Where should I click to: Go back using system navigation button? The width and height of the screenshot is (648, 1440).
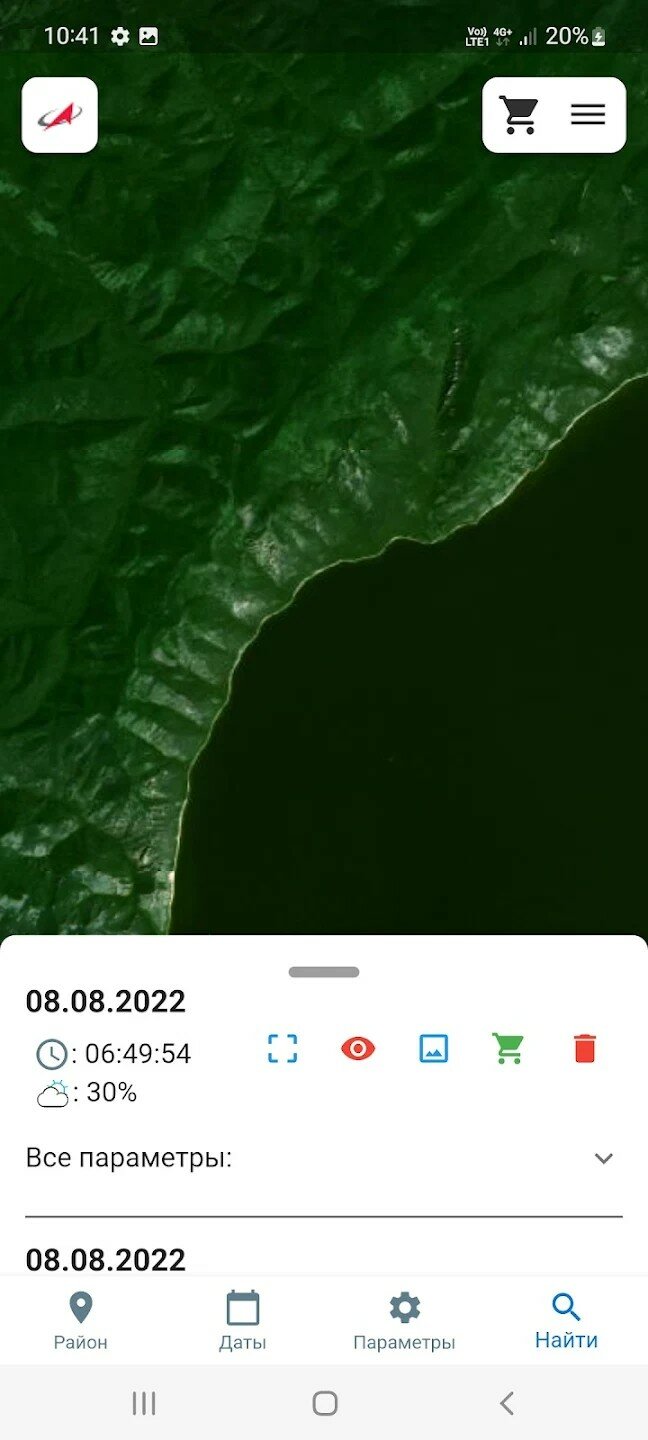(x=506, y=1403)
